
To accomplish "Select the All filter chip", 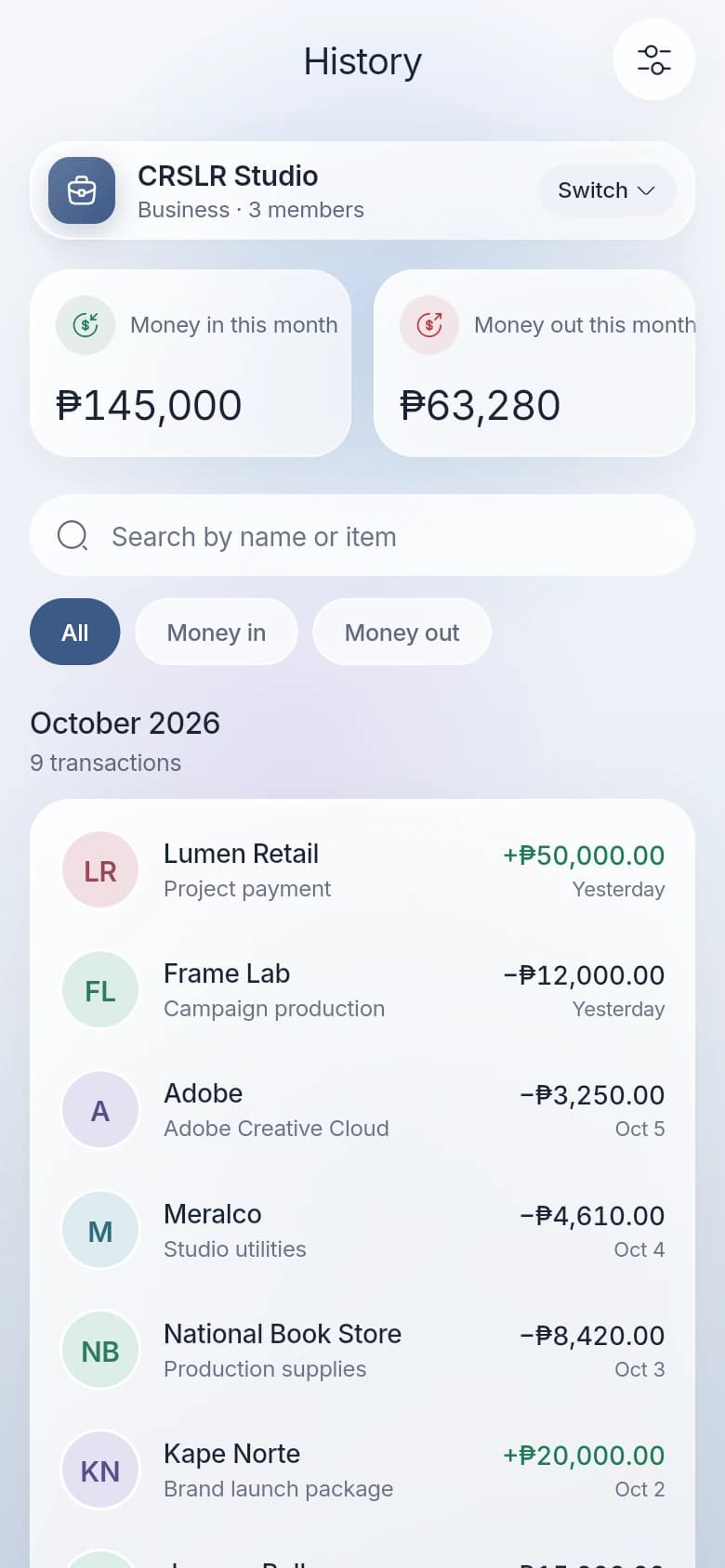I will click(x=75, y=632).
